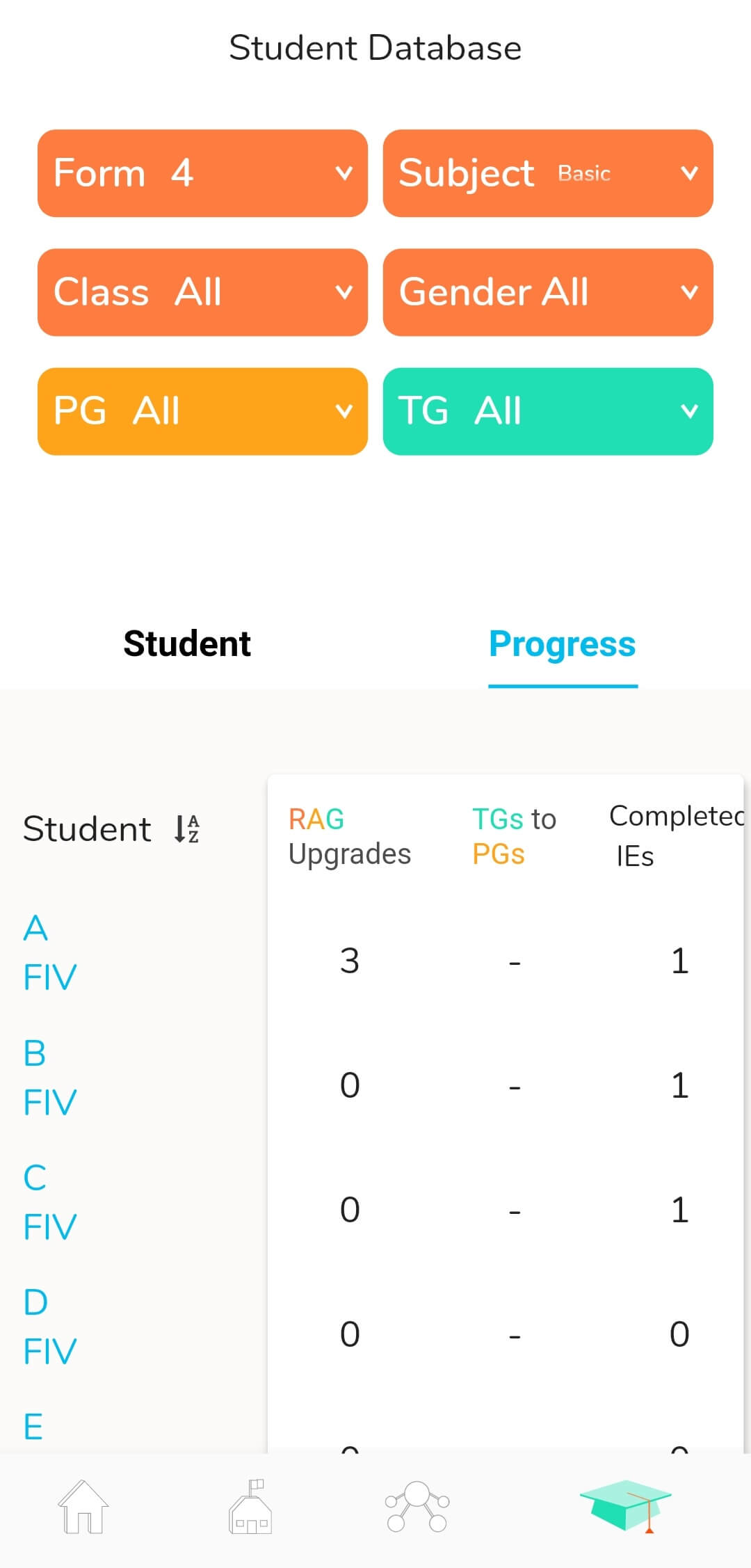Open student A FIV
This screenshot has width=751, height=1568.
(x=50, y=952)
